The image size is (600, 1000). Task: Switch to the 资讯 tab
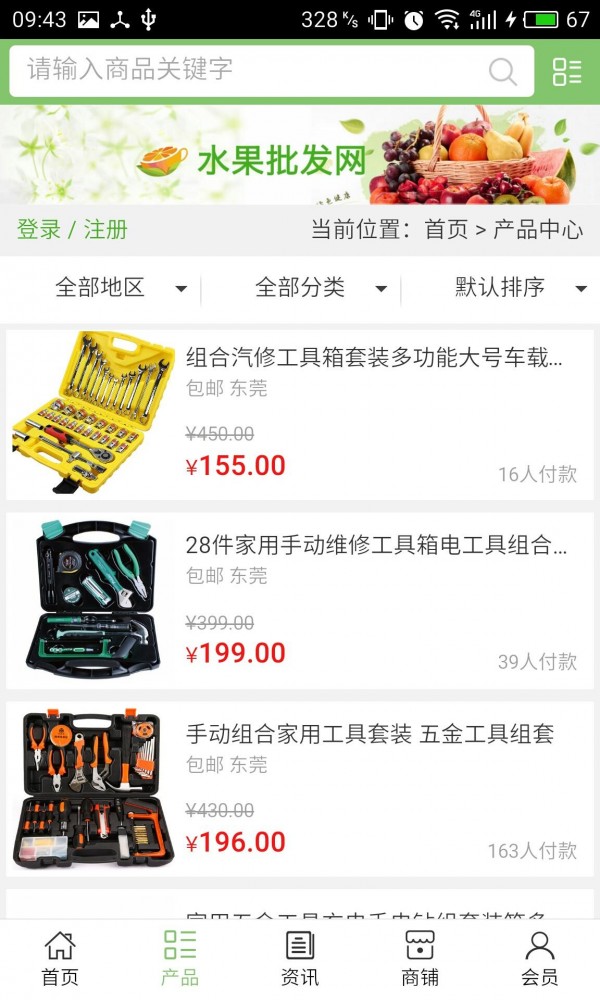pos(300,958)
